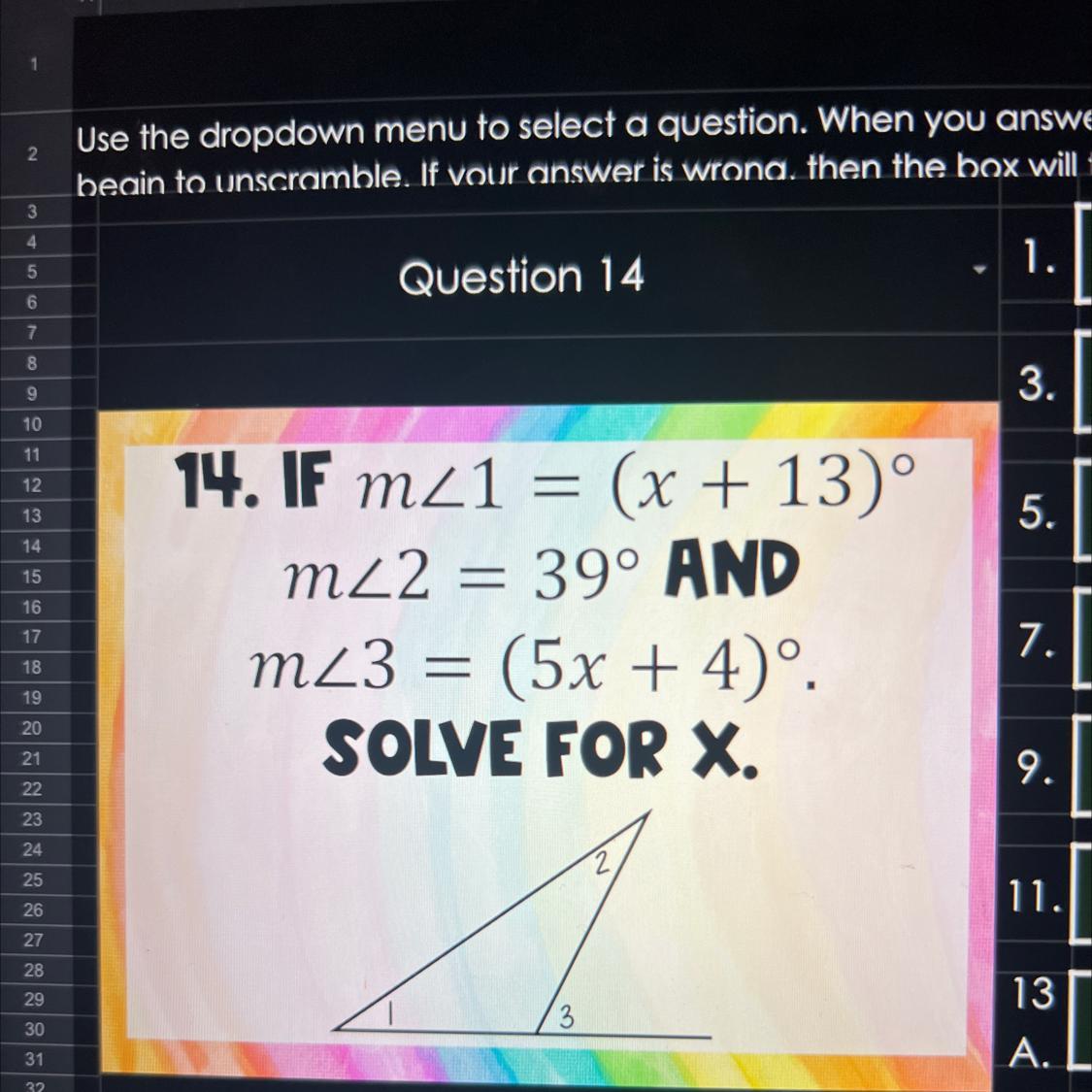Select the answer box for number 1
Screen dimensions: 1092x1092
[x=1084, y=255]
